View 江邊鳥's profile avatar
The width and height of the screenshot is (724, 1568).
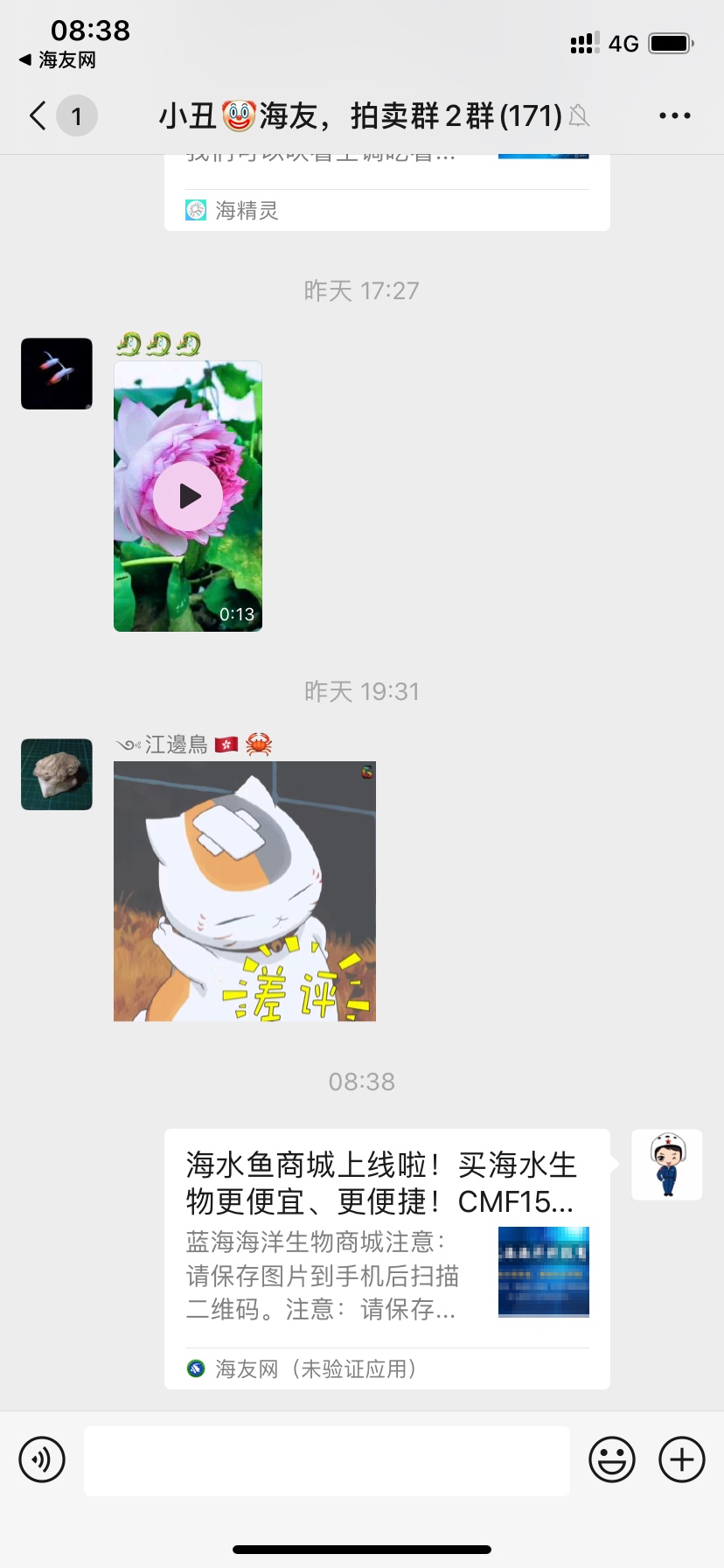(x=57, y=774)
